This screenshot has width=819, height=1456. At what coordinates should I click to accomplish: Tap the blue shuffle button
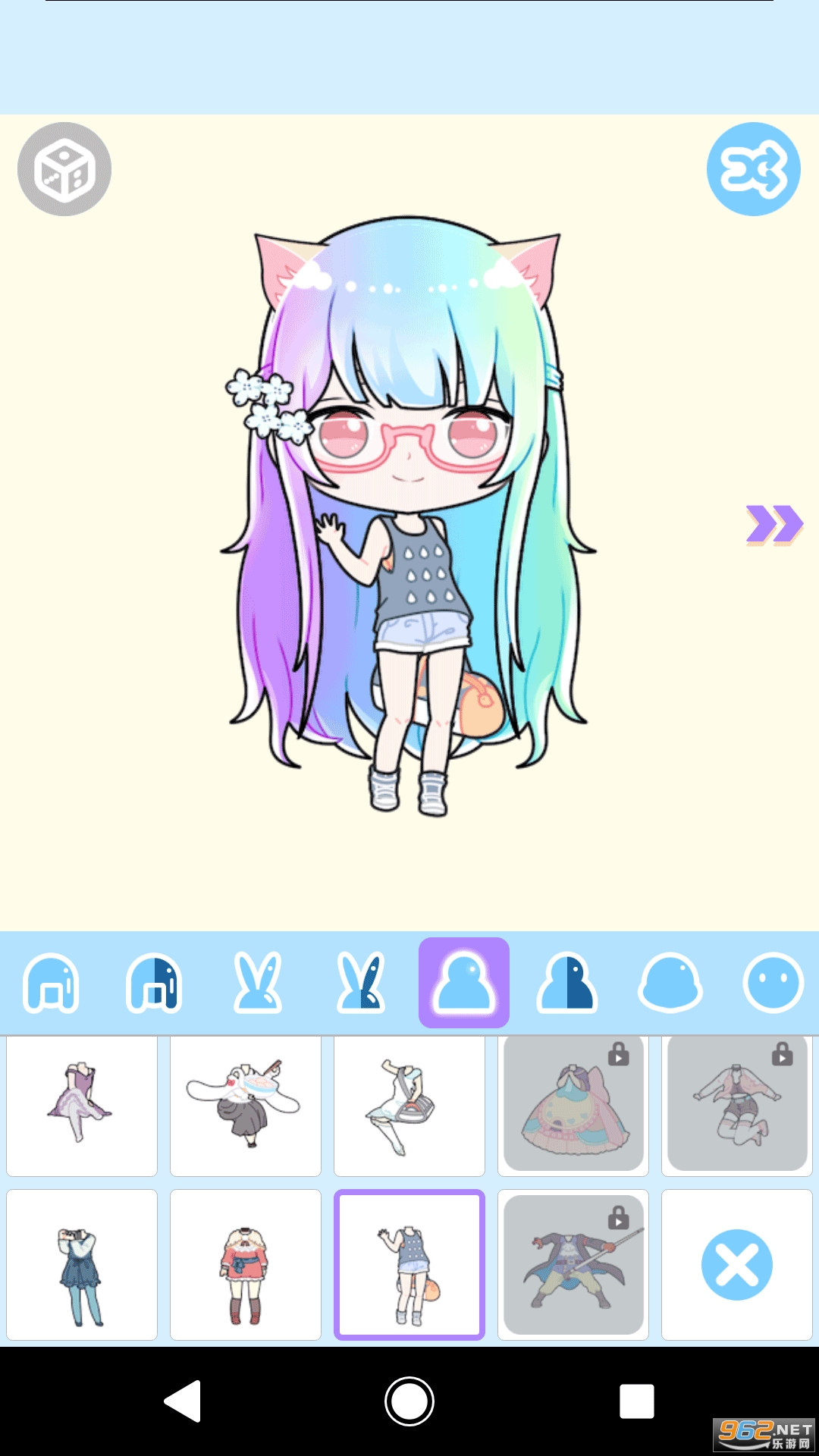753,169
